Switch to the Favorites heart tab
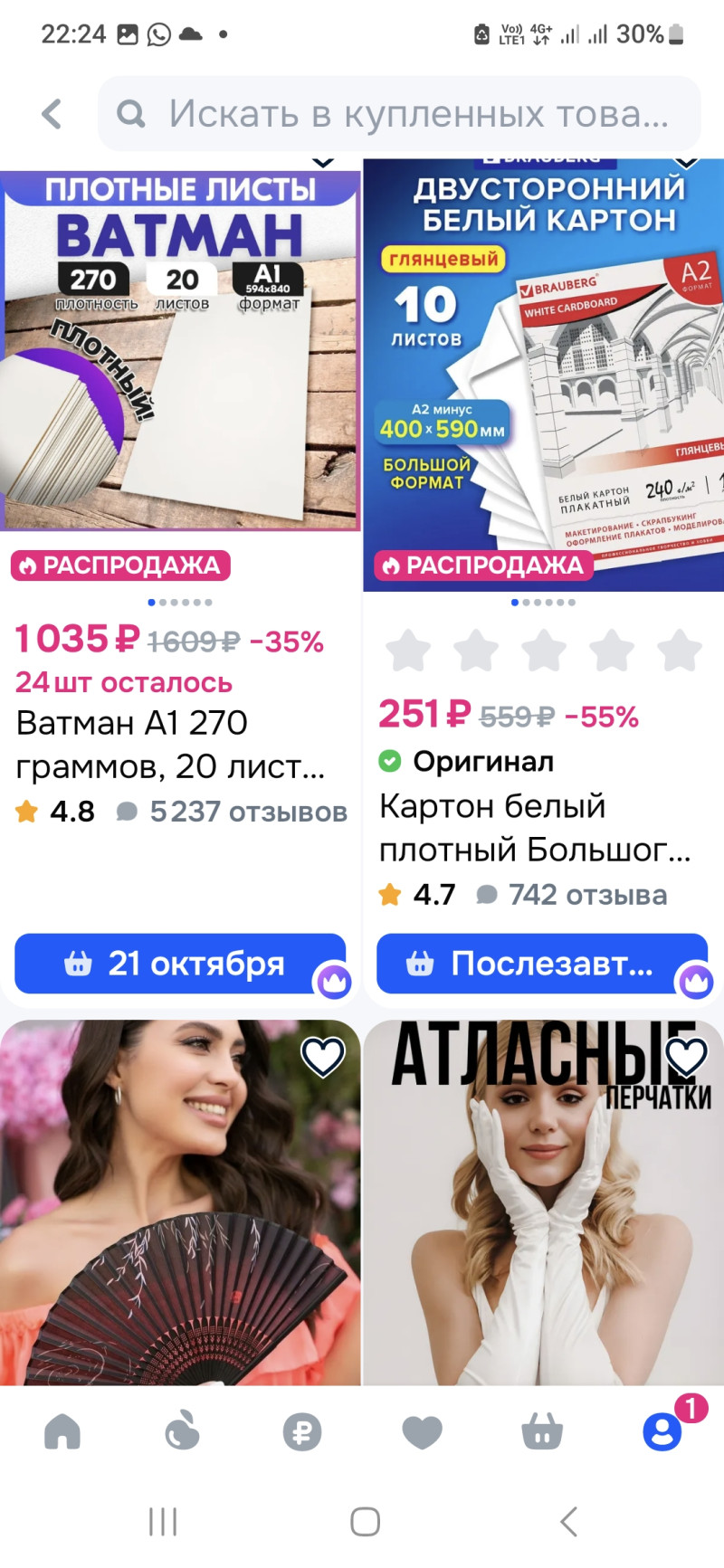724x1568 pixels. (x=422, y=1432)
